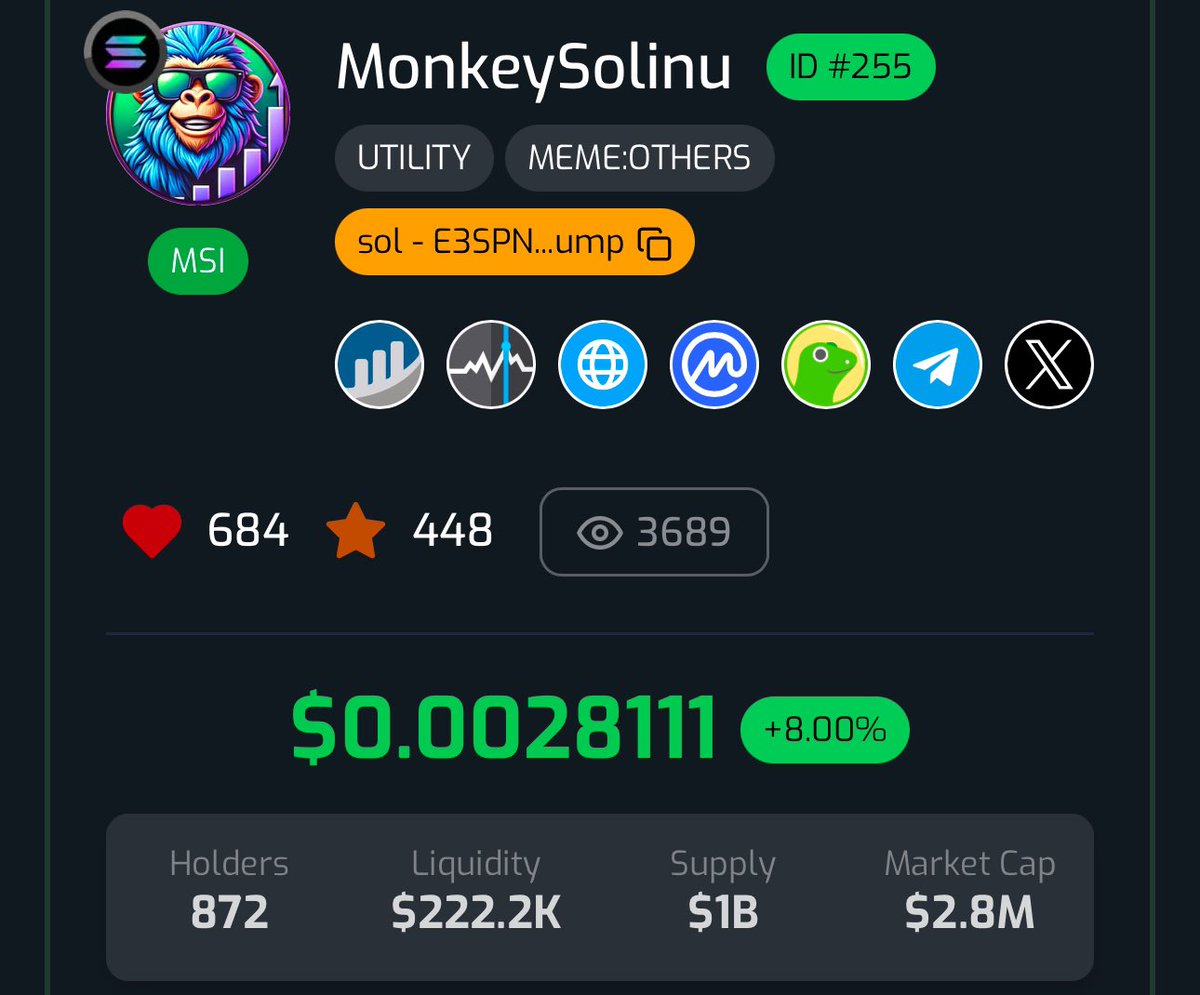Select the MEME:OTHERS tag chip
Image resolution: width=1200 pixels, height=995 pixels.
[x=639, y=158]
